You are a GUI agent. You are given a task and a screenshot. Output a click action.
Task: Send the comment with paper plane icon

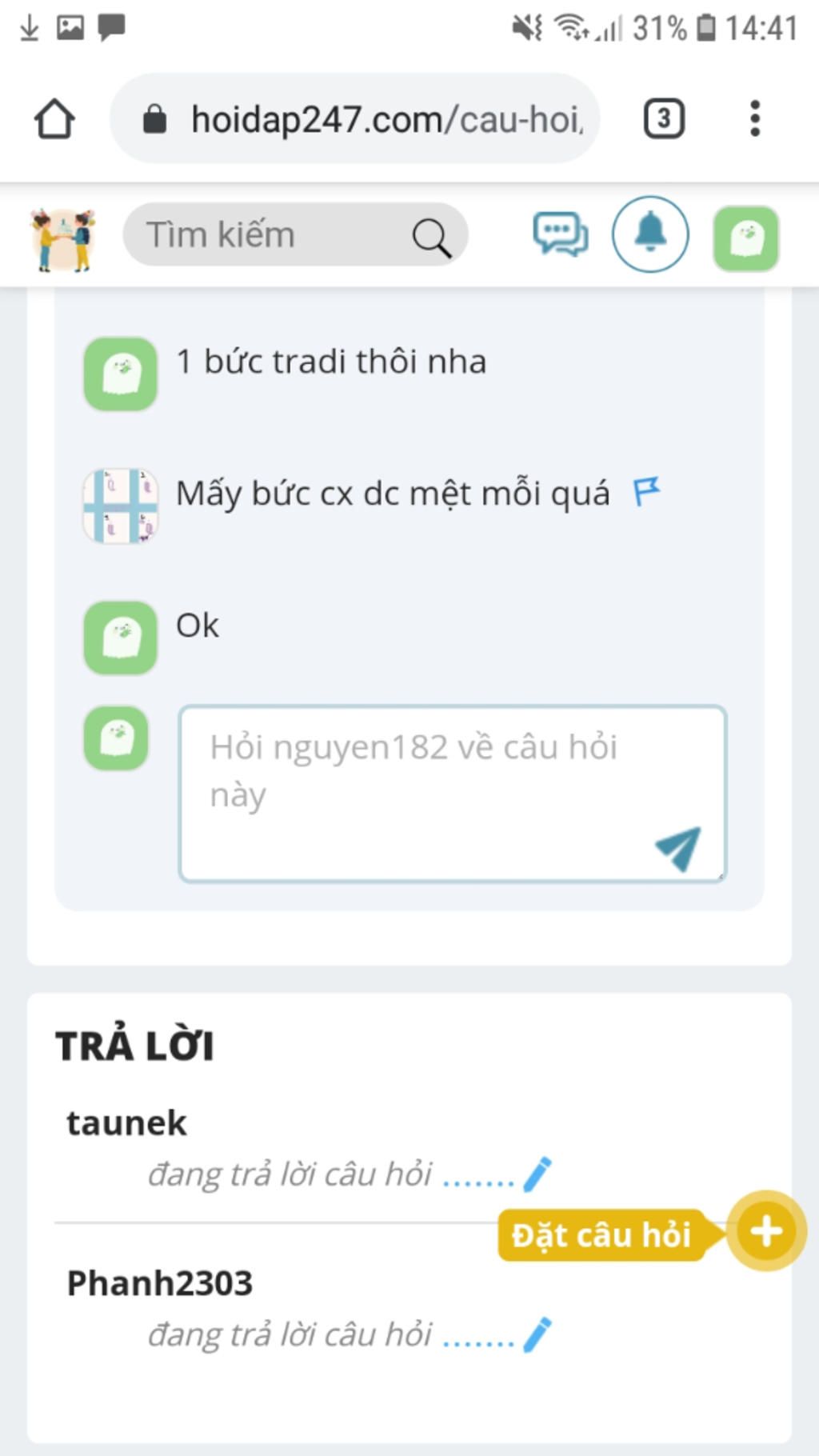tap(678, 848)
